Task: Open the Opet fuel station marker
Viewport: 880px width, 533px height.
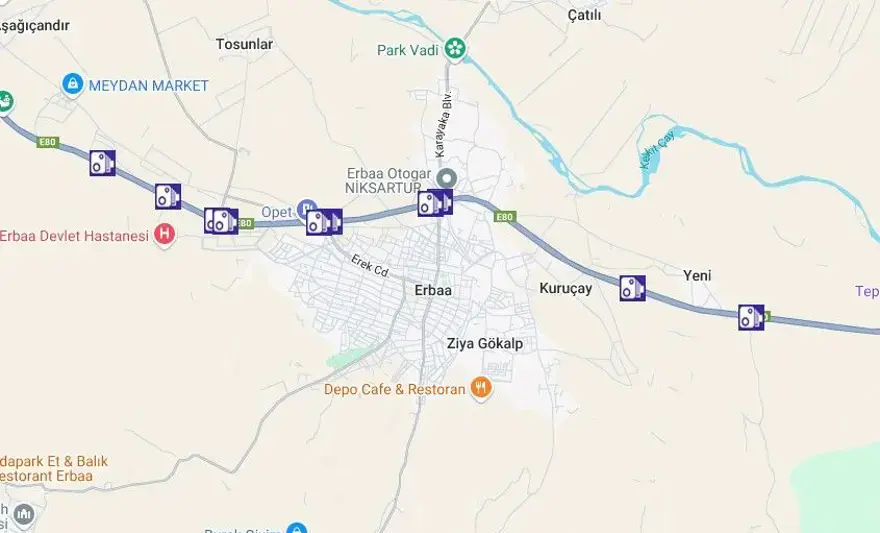Action: click(306, 210)
